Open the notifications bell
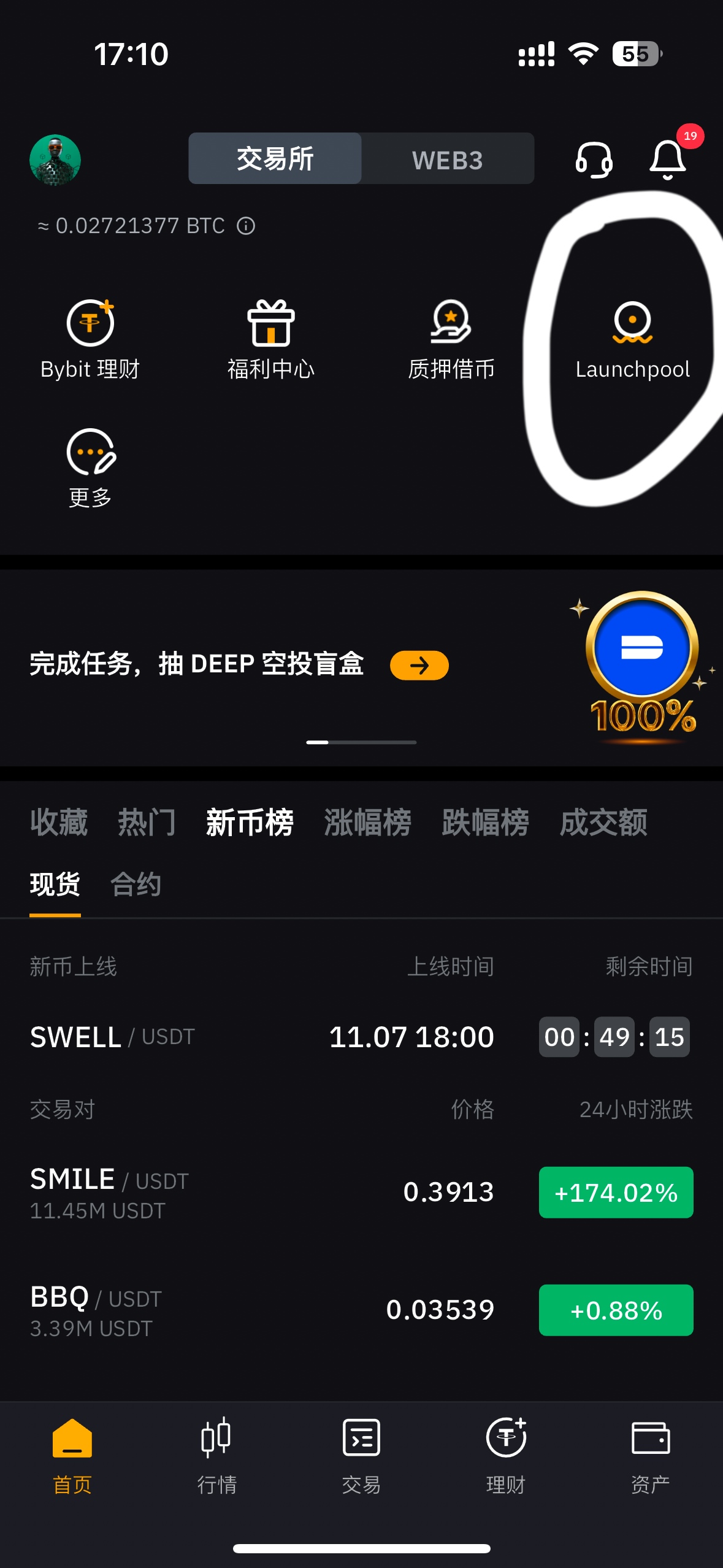Screen dimensions: 723x1568 pos(667,159)
